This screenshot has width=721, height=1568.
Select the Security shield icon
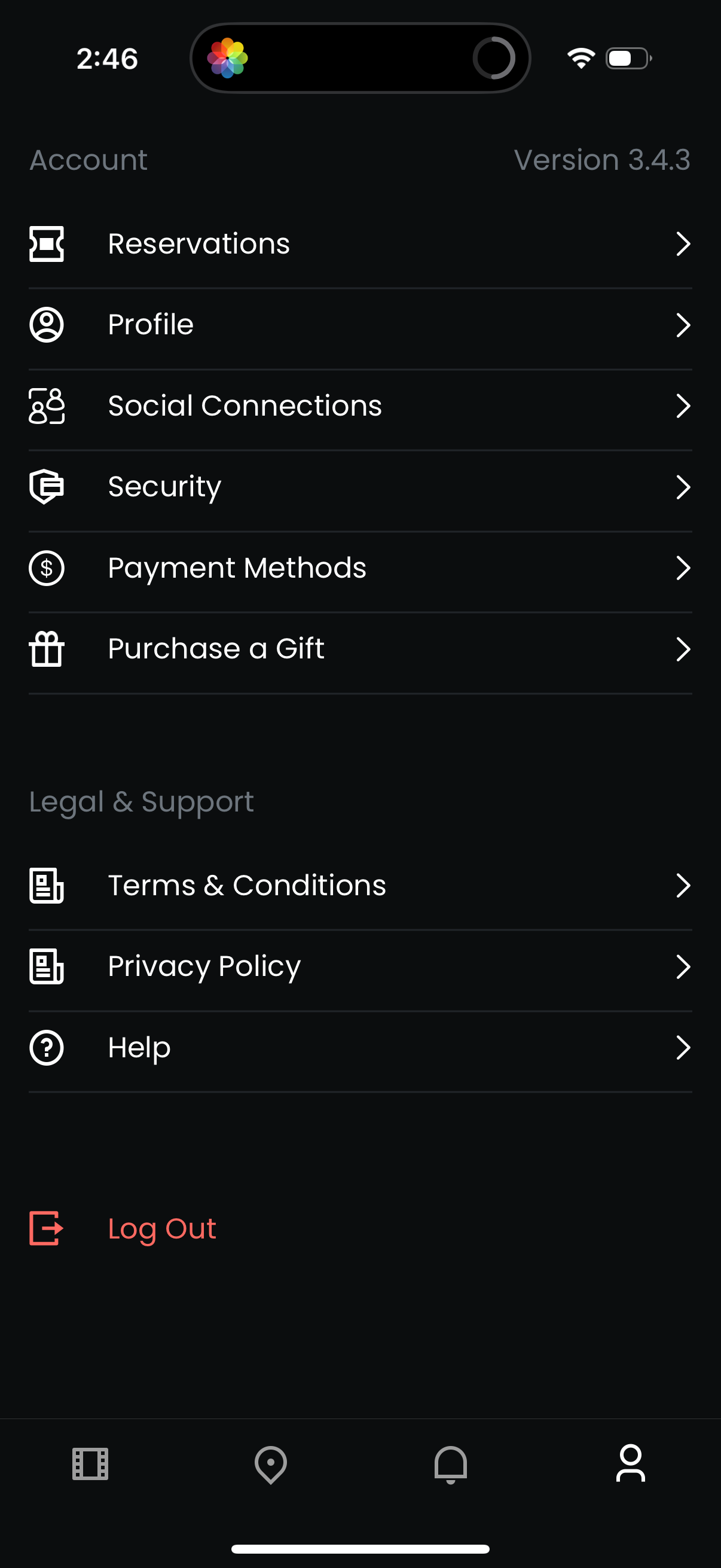click(46, 486)
